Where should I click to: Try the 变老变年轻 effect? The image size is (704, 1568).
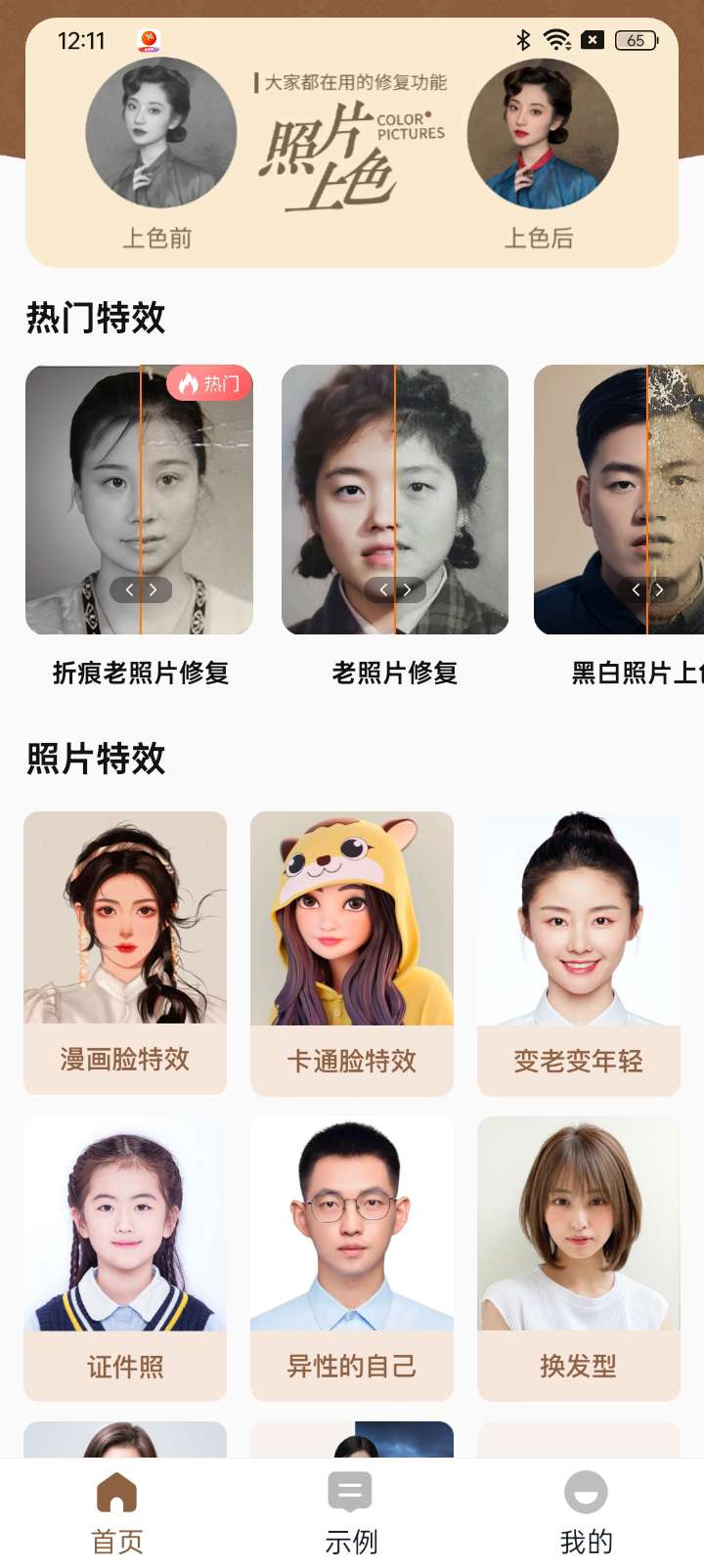(579, 952)
